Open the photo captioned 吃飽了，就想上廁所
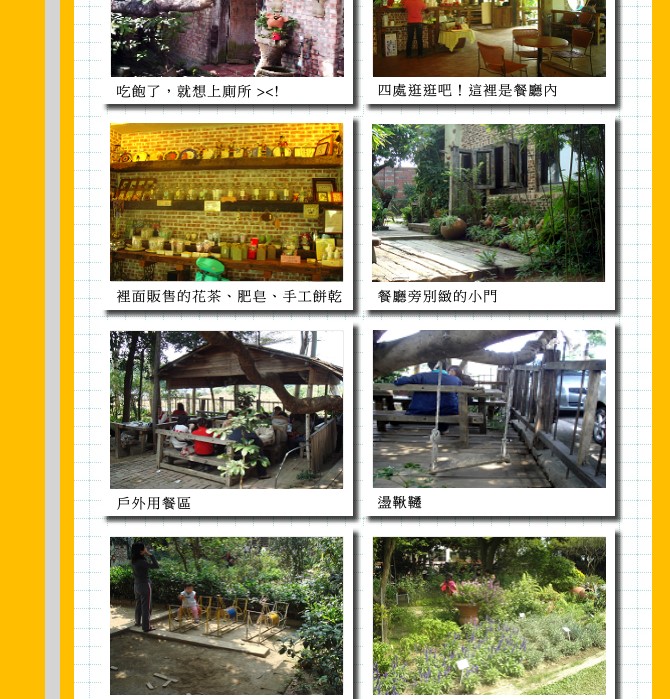 click(227, 38)
